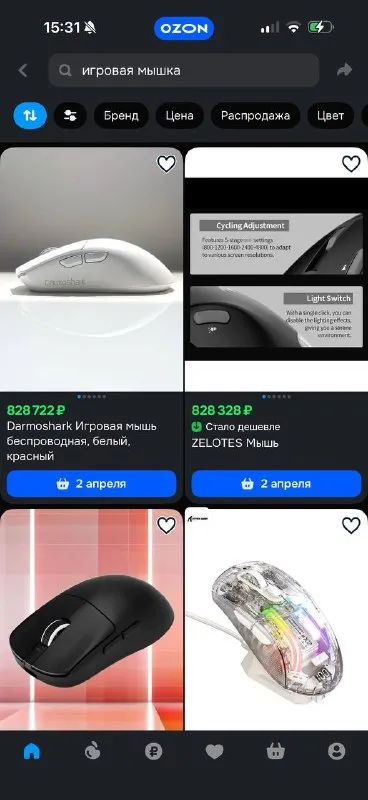Open the sorting options
Viewport: 368px width, 800px height.
click(x=30, y=115)
